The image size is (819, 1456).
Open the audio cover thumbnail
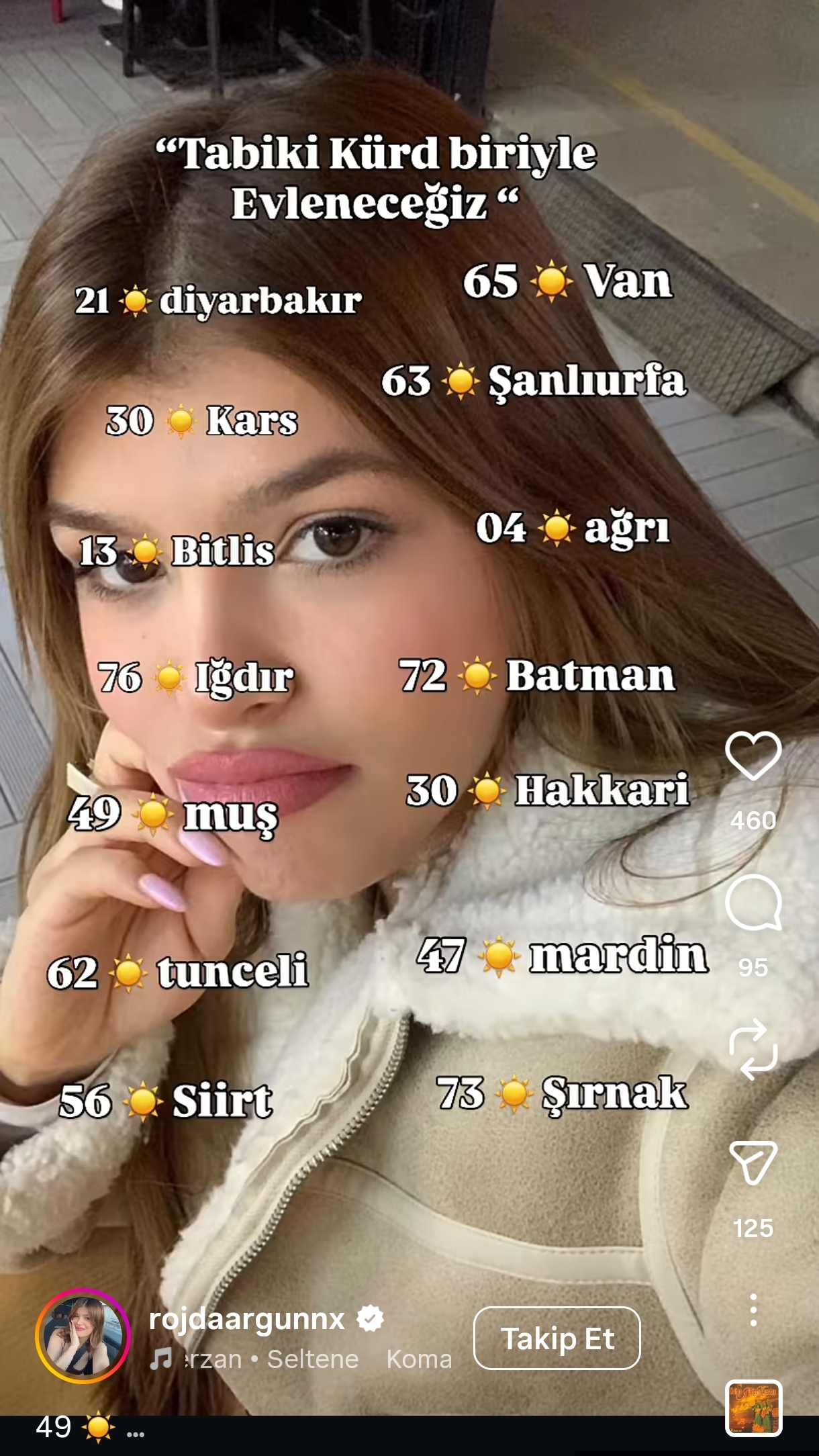tap(753, 1408)
